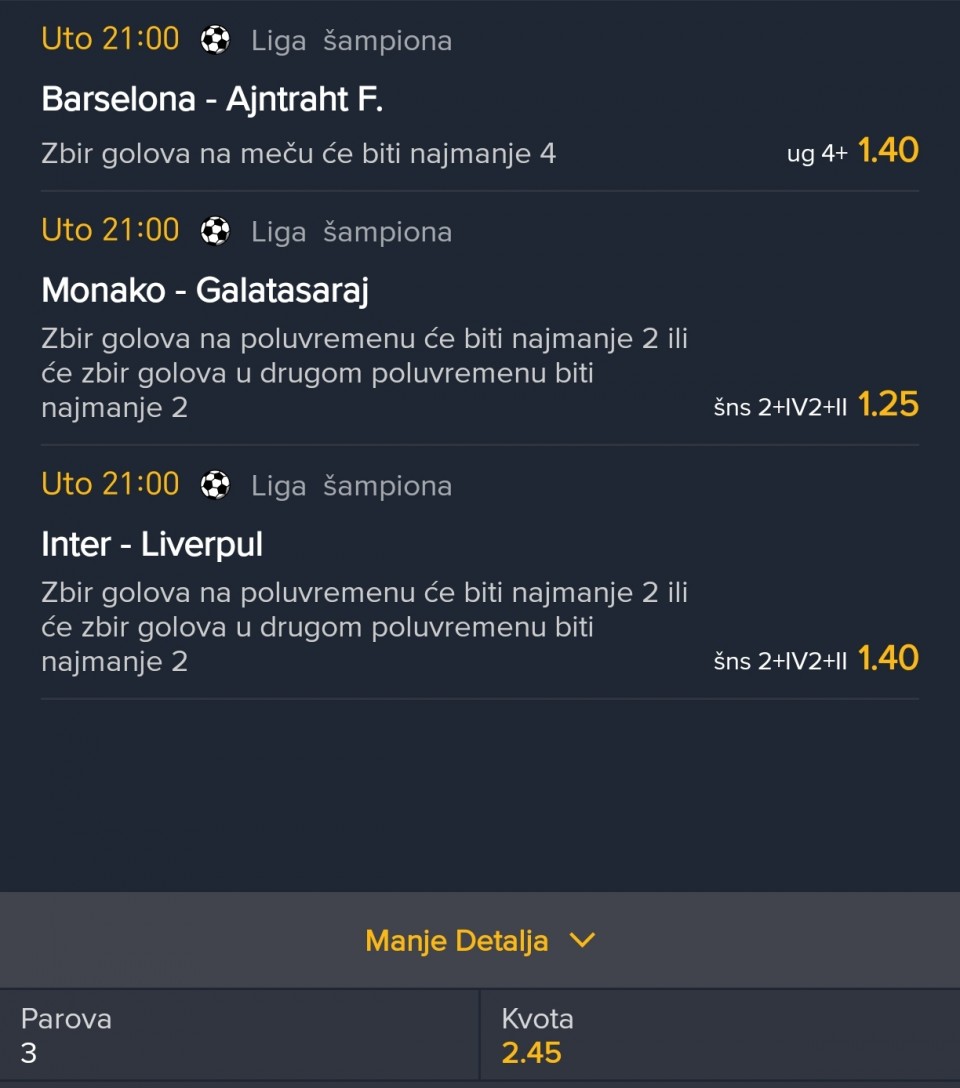The width and height of the screenshot is (960, 1088).
Task: Open the Inter - Liverpul match
Action: click(152, 545)
